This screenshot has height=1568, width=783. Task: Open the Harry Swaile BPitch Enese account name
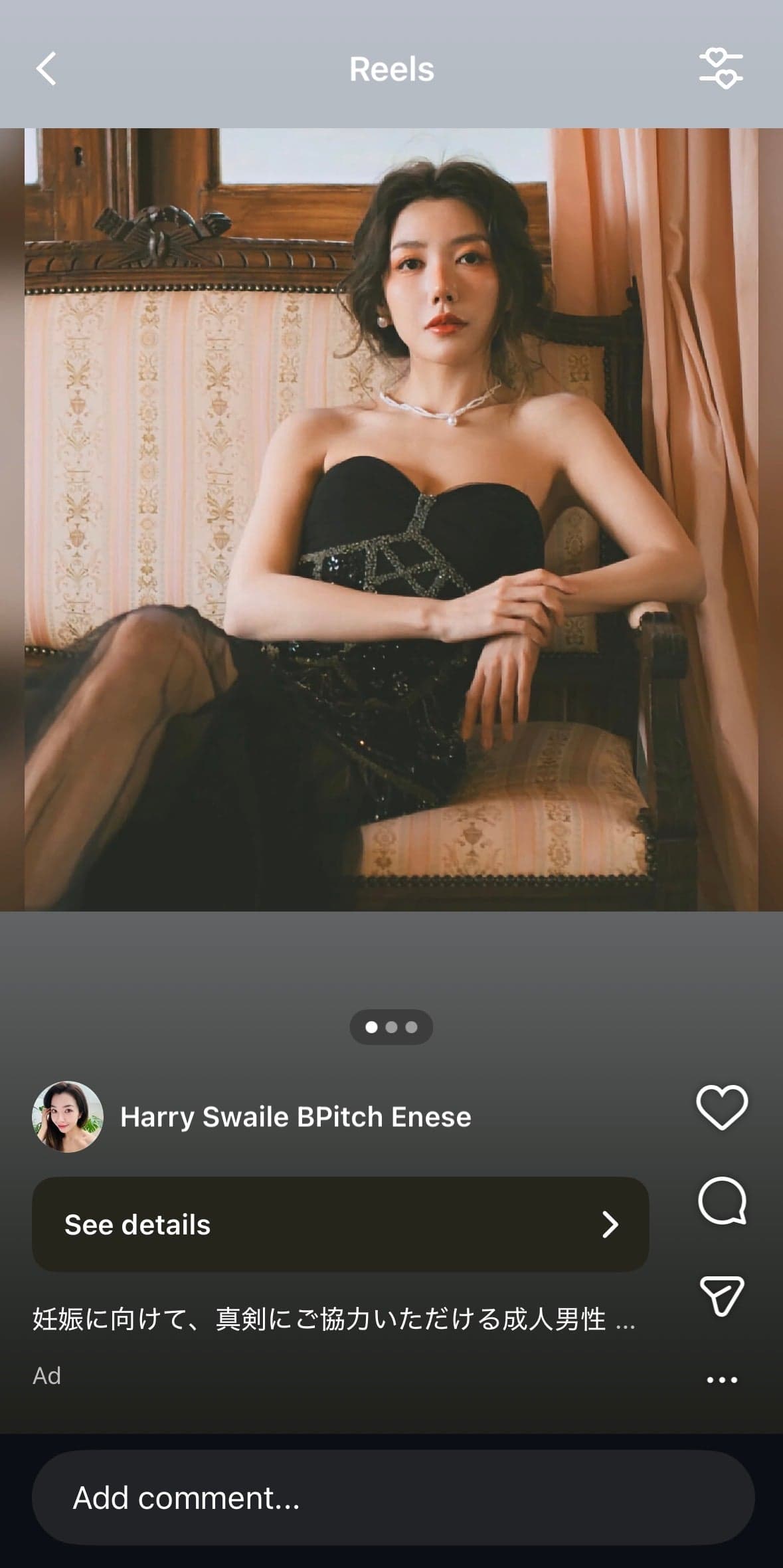point(296,1117)
